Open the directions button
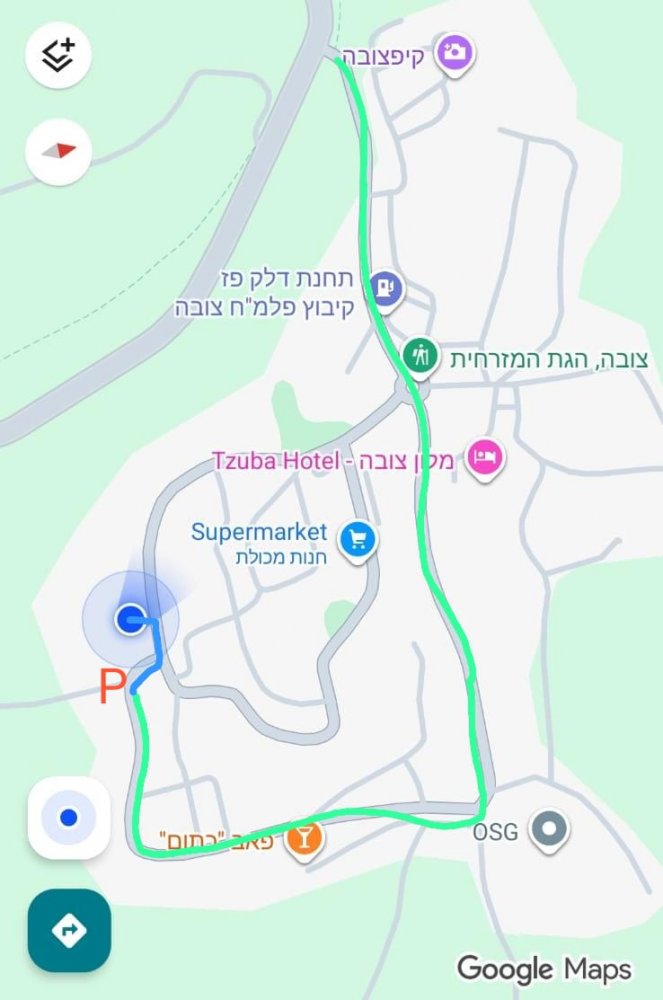The height and width of the screenshot is (1000, 663). click(68, 931)
